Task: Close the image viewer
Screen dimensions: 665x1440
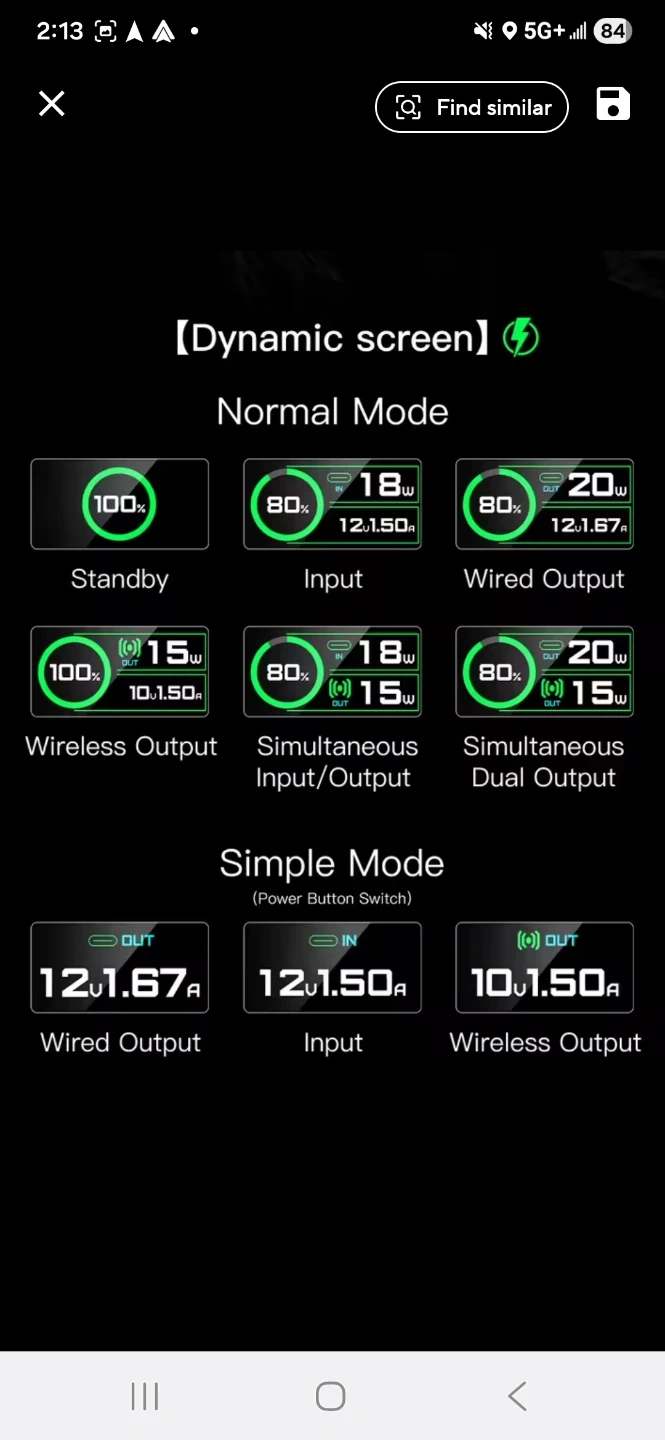Action: (51, 104)
